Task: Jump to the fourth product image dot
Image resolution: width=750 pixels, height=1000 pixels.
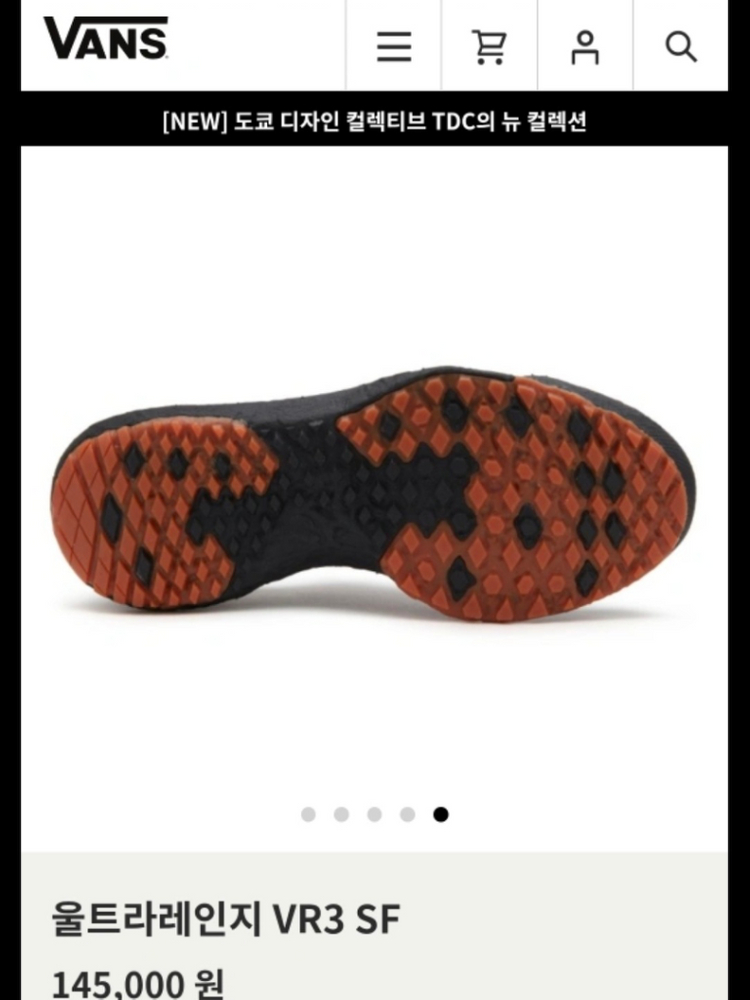Action: (x=407, y=814)
